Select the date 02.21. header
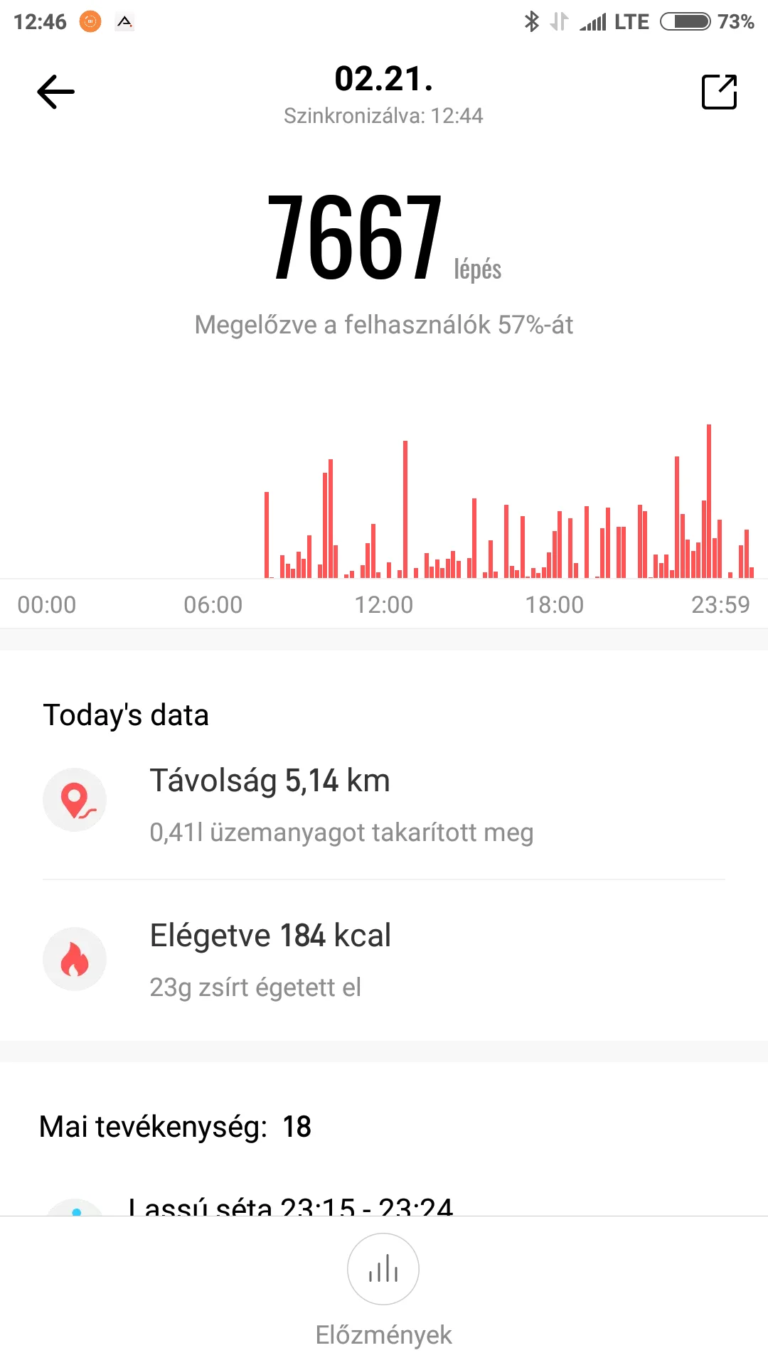The height and width of the screenshot is (1365, 768). 383,79
